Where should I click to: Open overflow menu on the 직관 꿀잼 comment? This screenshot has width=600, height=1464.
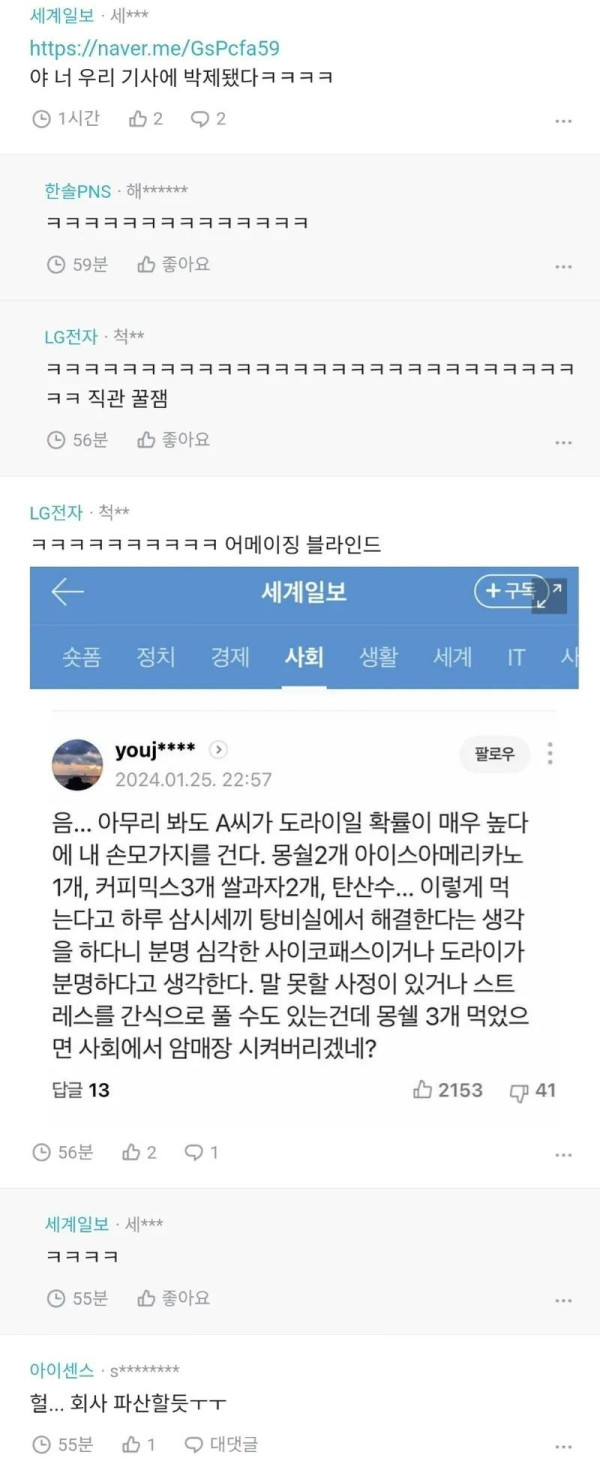(x=563, y=441)
